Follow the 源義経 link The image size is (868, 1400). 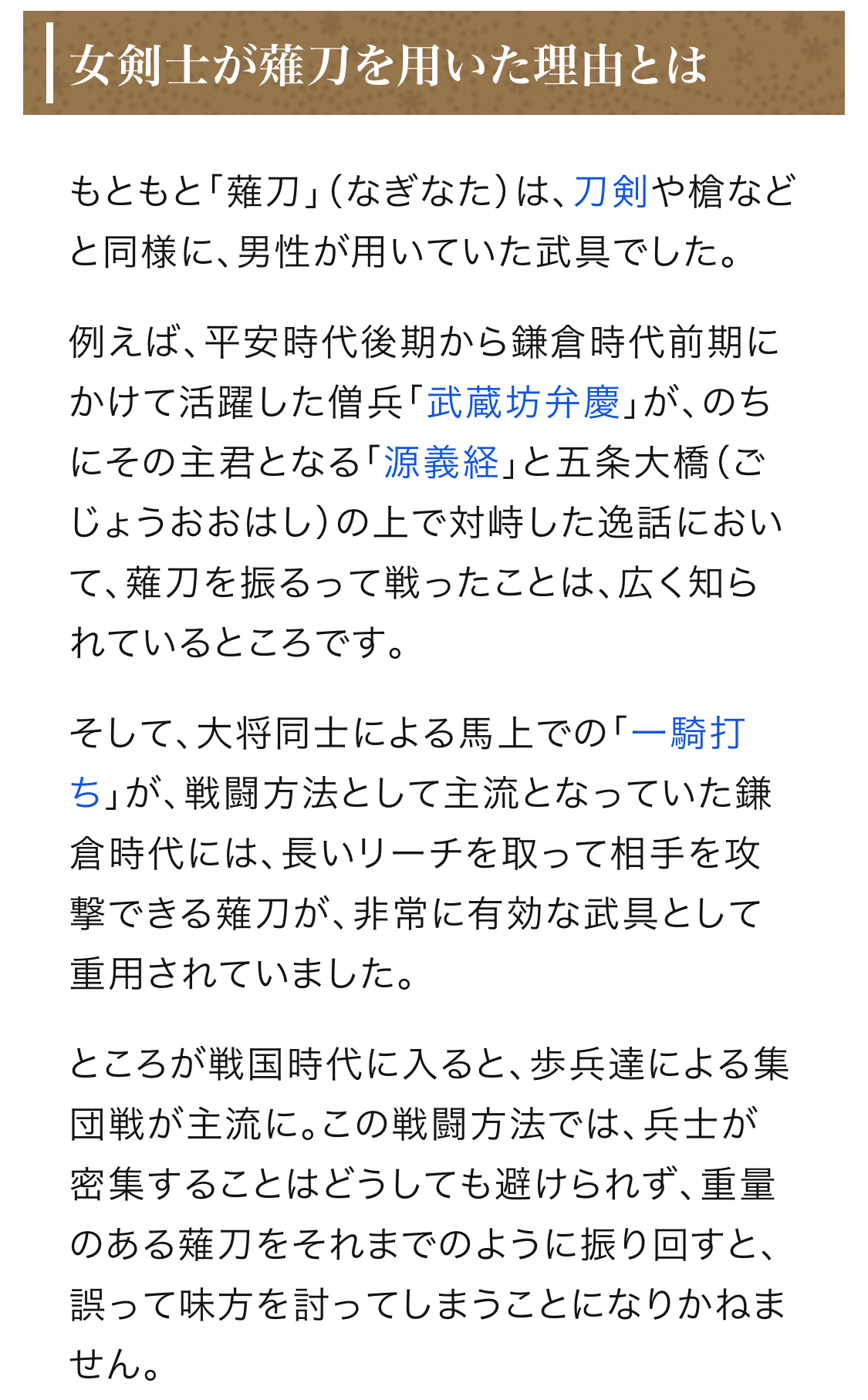441,463
